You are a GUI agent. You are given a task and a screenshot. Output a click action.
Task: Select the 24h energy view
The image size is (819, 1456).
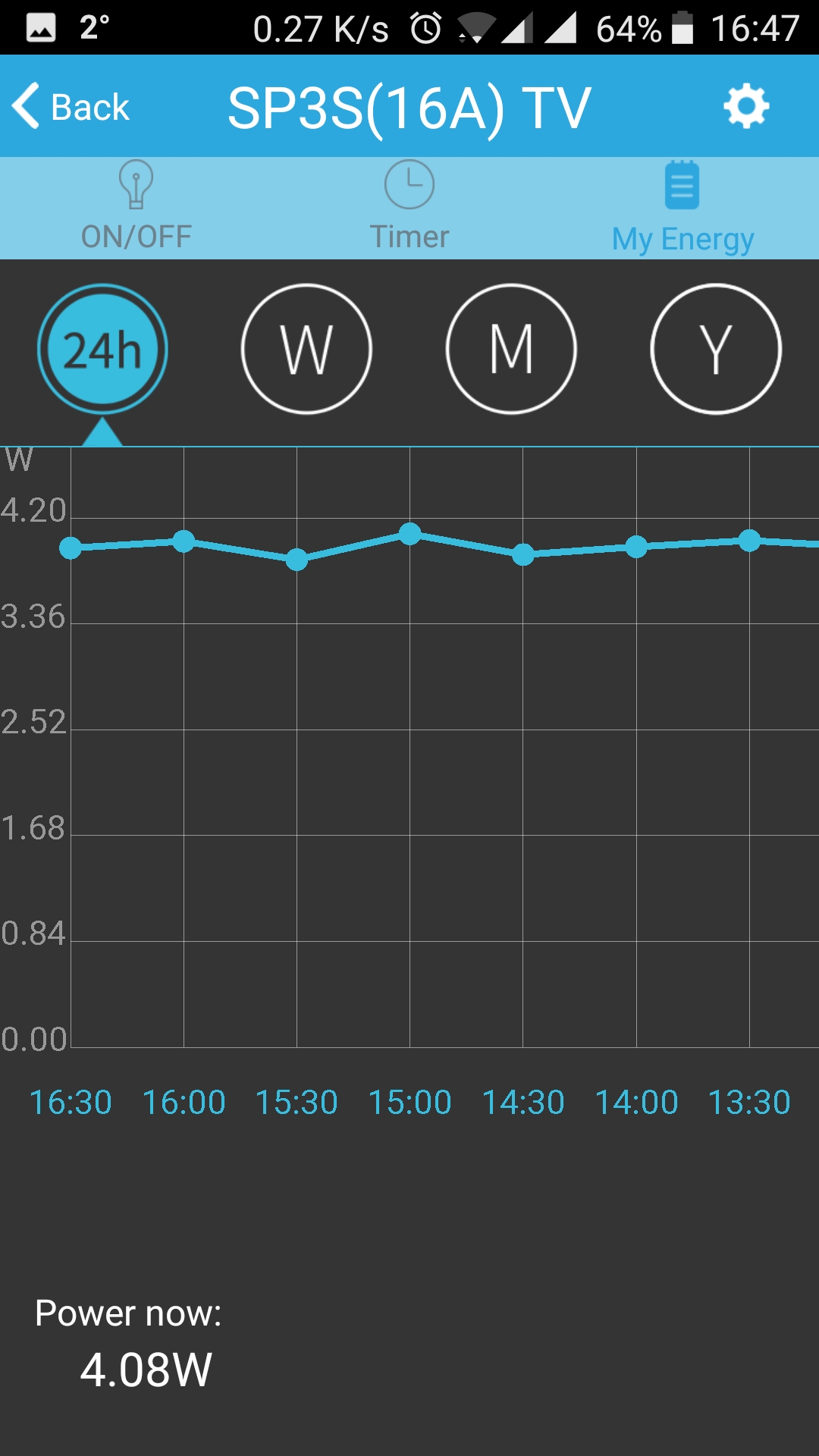tap(102, 350)
